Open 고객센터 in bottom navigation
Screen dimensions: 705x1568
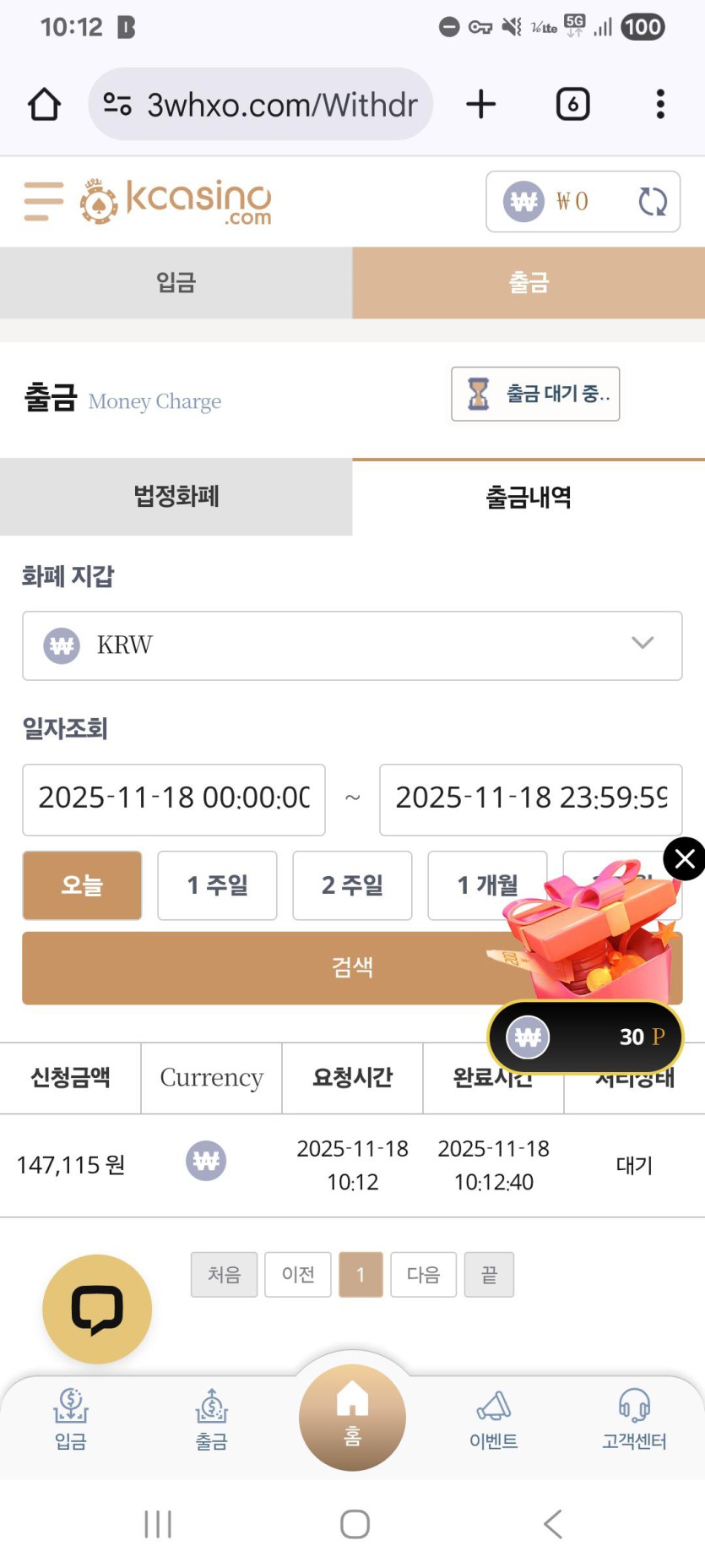(x=634, y=1419)
